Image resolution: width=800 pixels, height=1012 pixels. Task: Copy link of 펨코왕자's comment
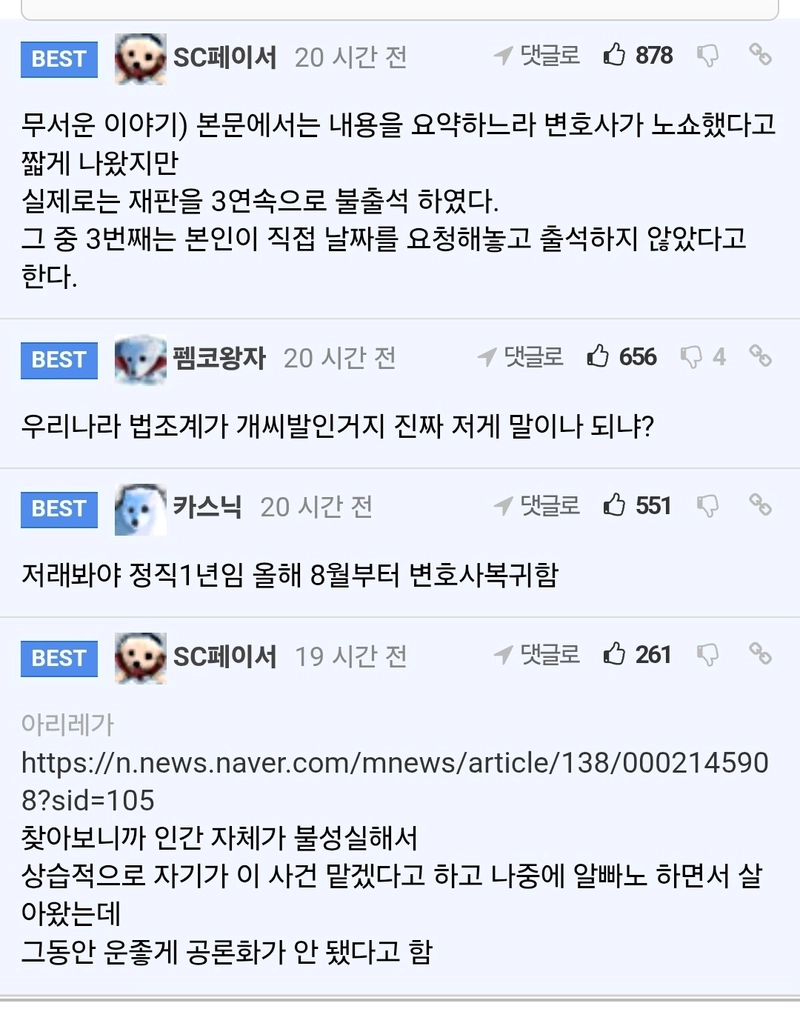(x=760, y=356)
